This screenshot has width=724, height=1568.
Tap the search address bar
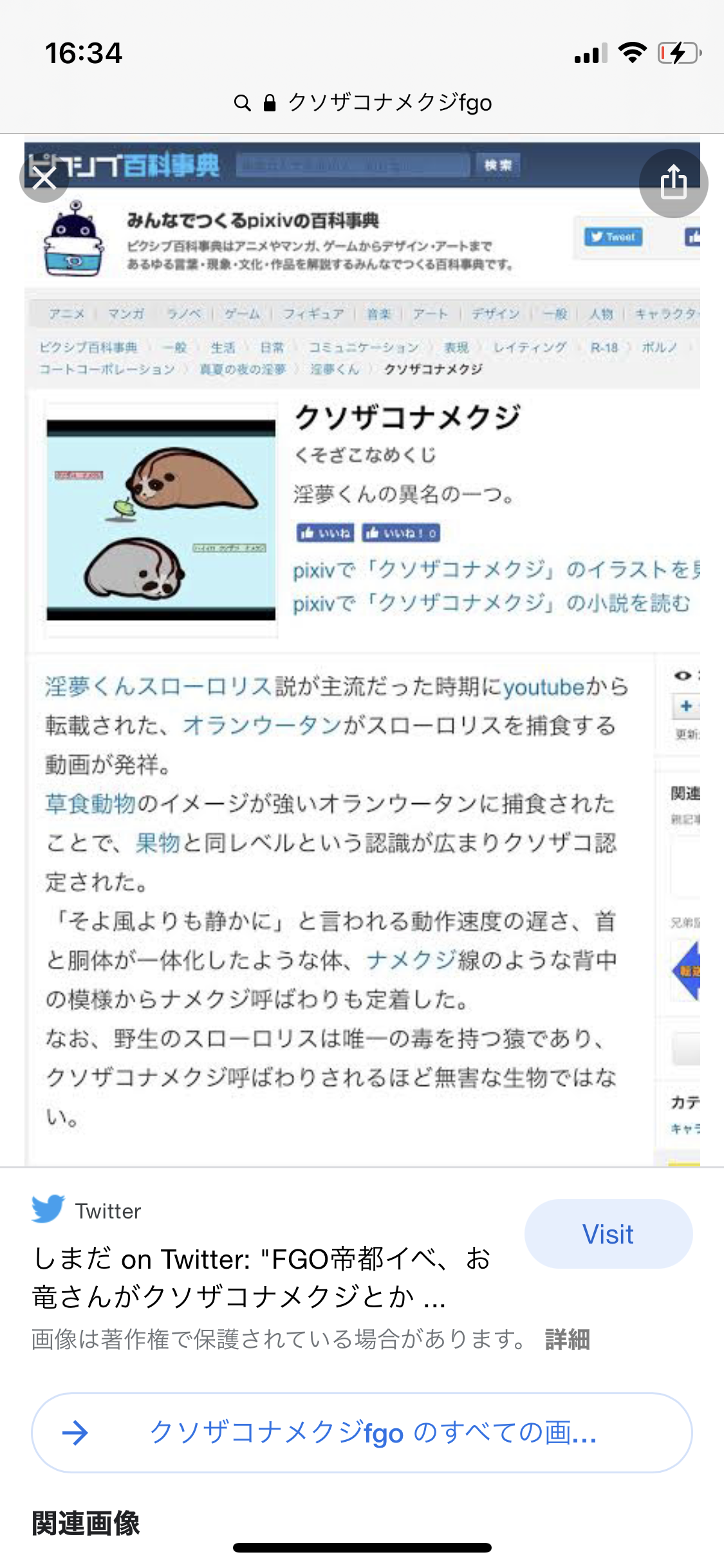click(x=362, y=103)
